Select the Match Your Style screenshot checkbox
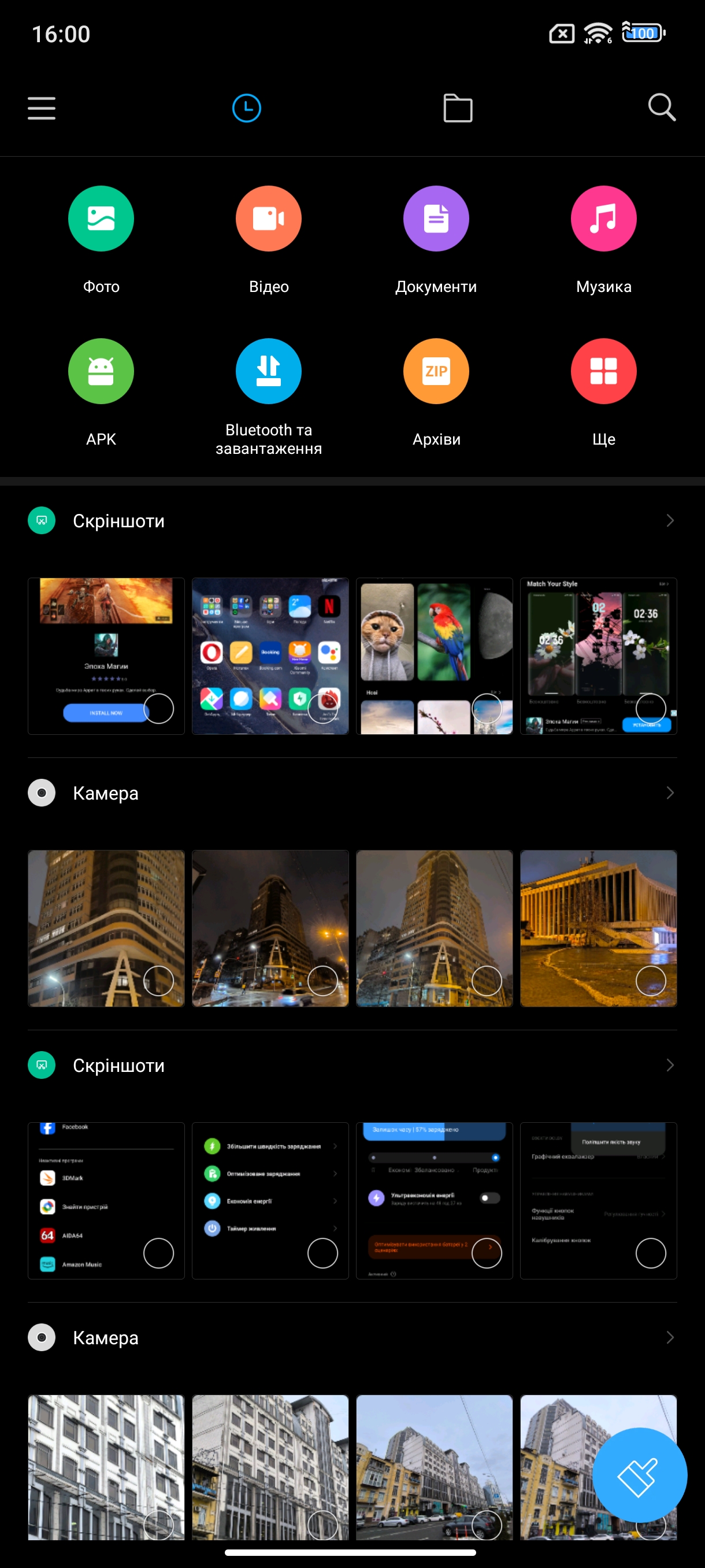Viewport: 705px width, 1568px height. pos(650,708)
